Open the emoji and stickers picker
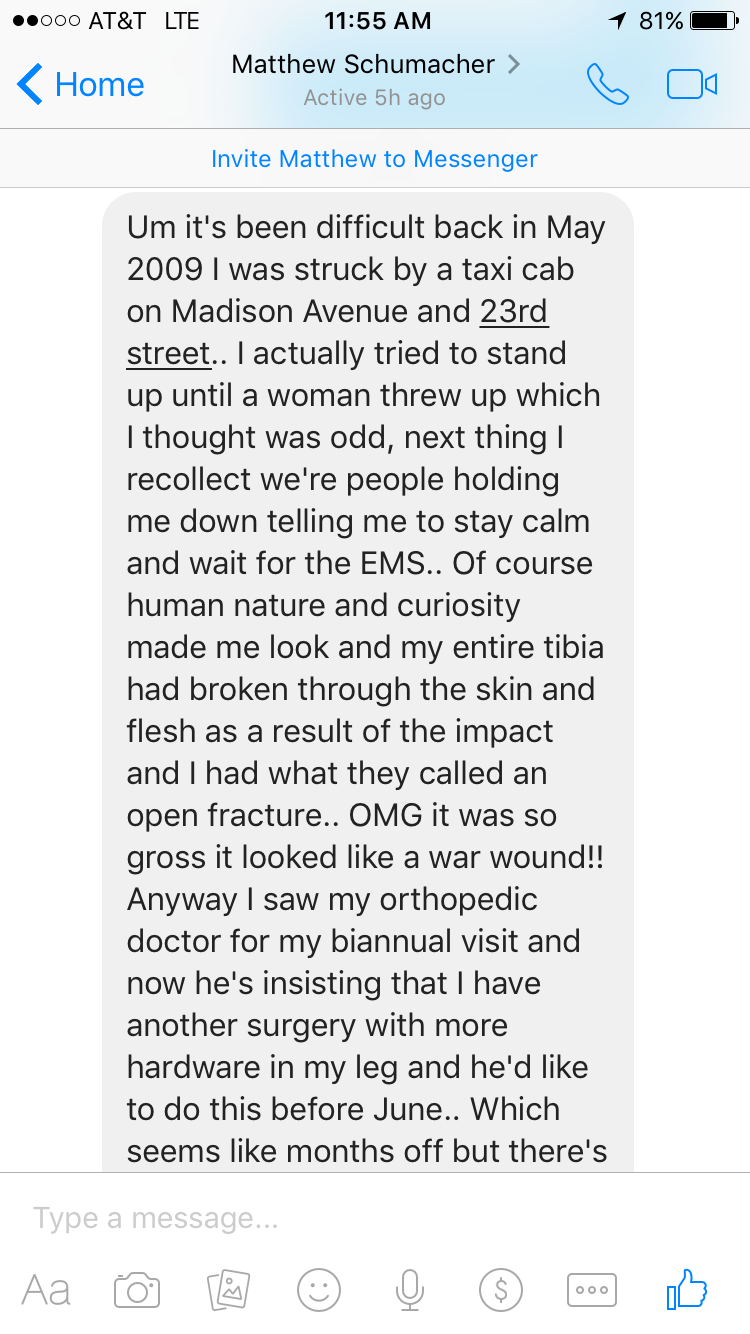The height and width of the screenshot is (1334, 750). click(319, 1290)
